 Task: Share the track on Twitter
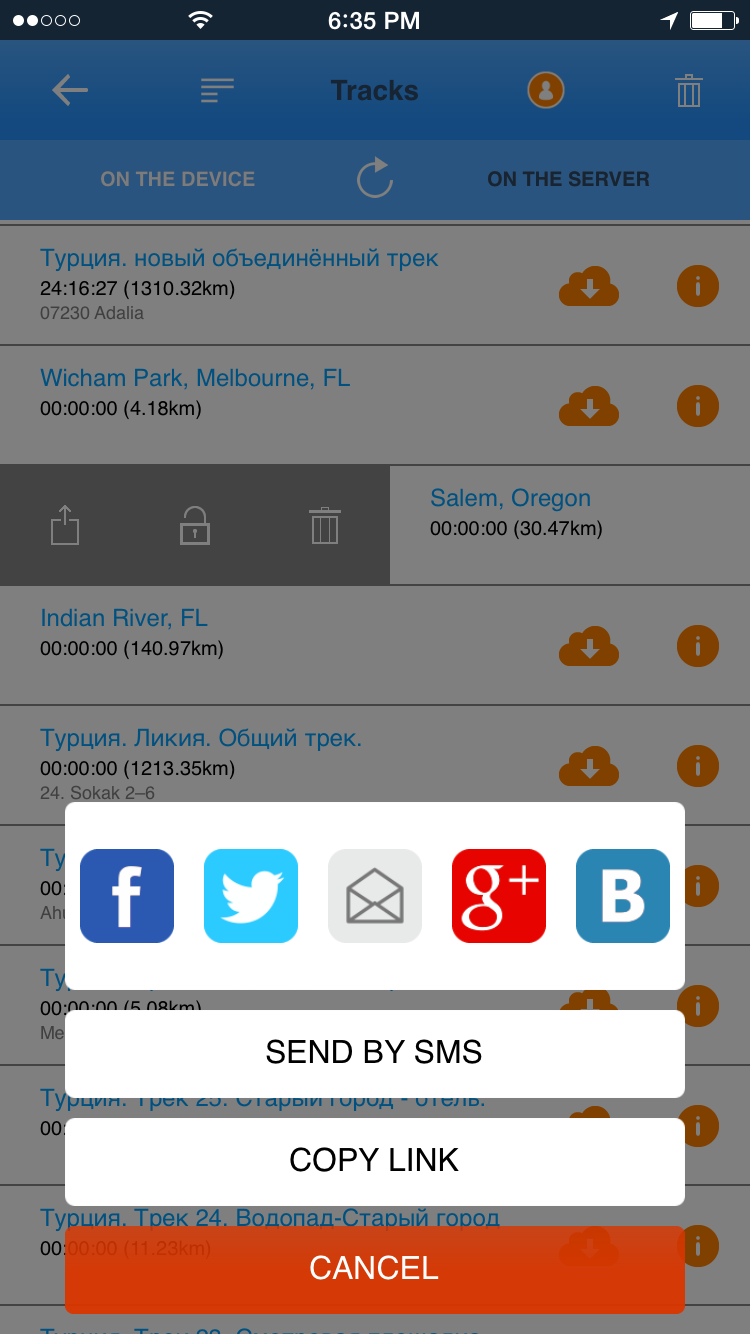pos(251,896)
